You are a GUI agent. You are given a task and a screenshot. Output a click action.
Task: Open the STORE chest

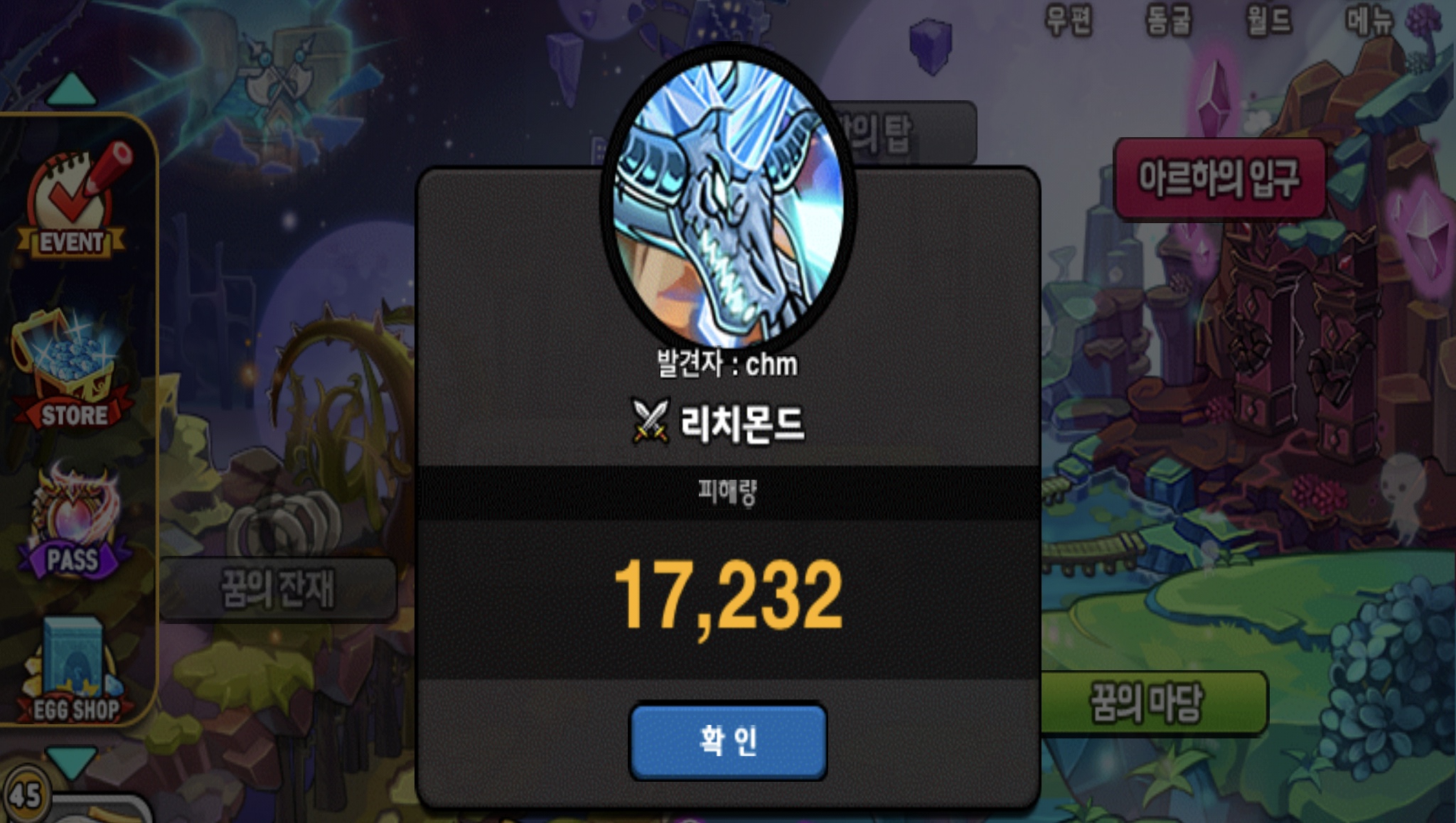point(71,373)
